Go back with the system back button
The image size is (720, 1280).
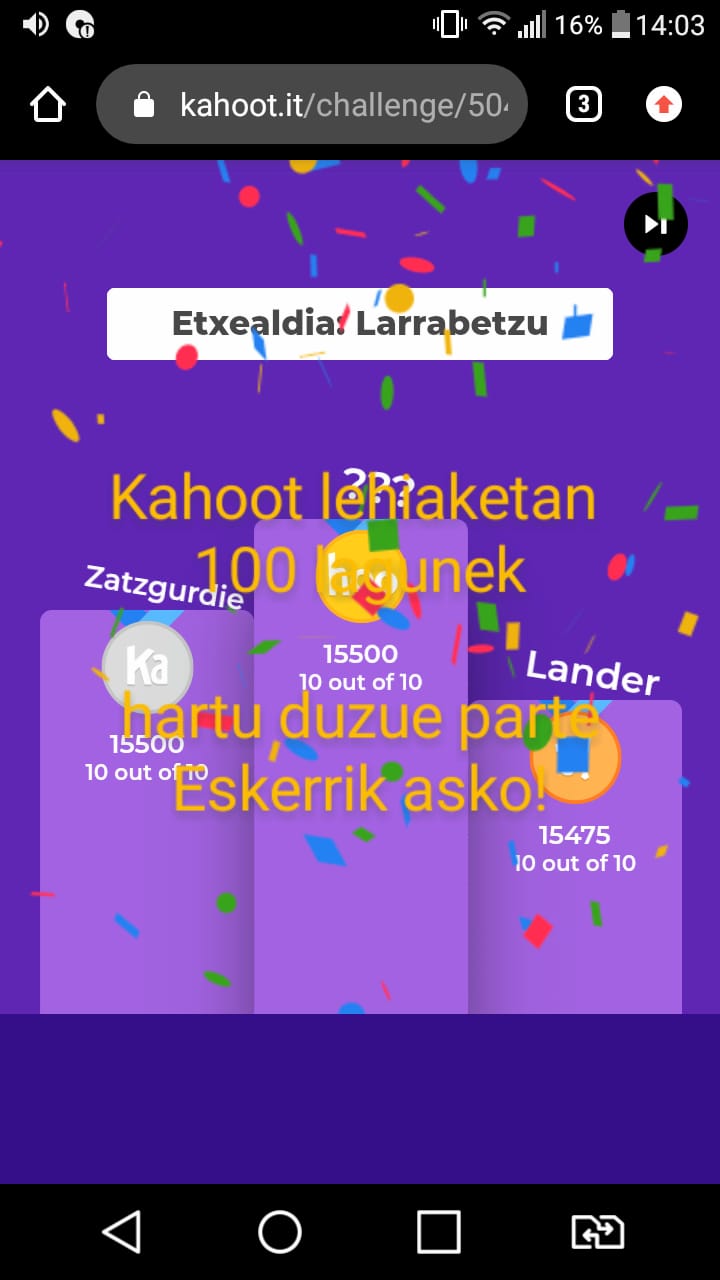[122, 1231]
